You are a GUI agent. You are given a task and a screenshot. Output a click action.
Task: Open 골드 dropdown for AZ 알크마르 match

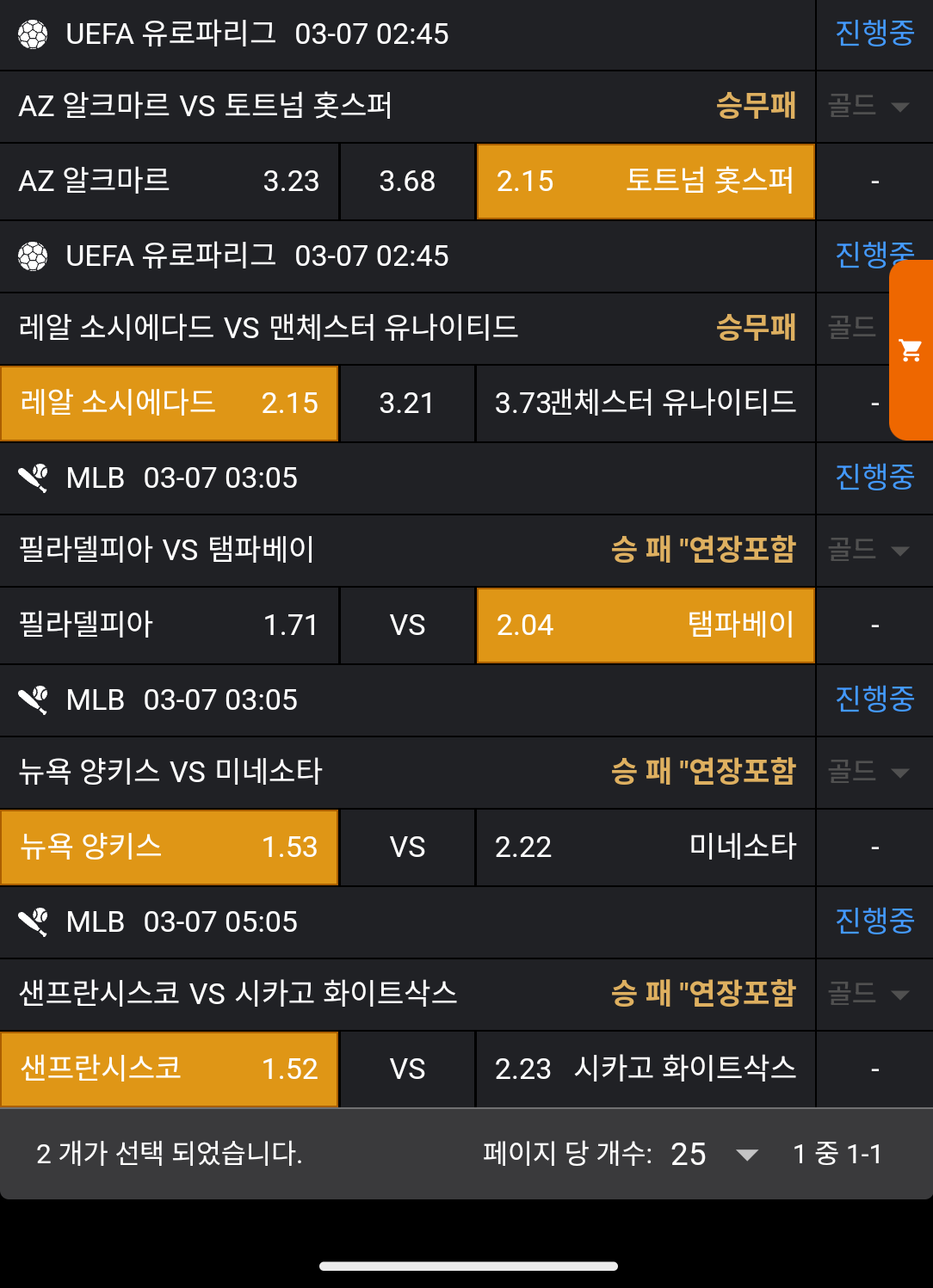tap(869, 107)
